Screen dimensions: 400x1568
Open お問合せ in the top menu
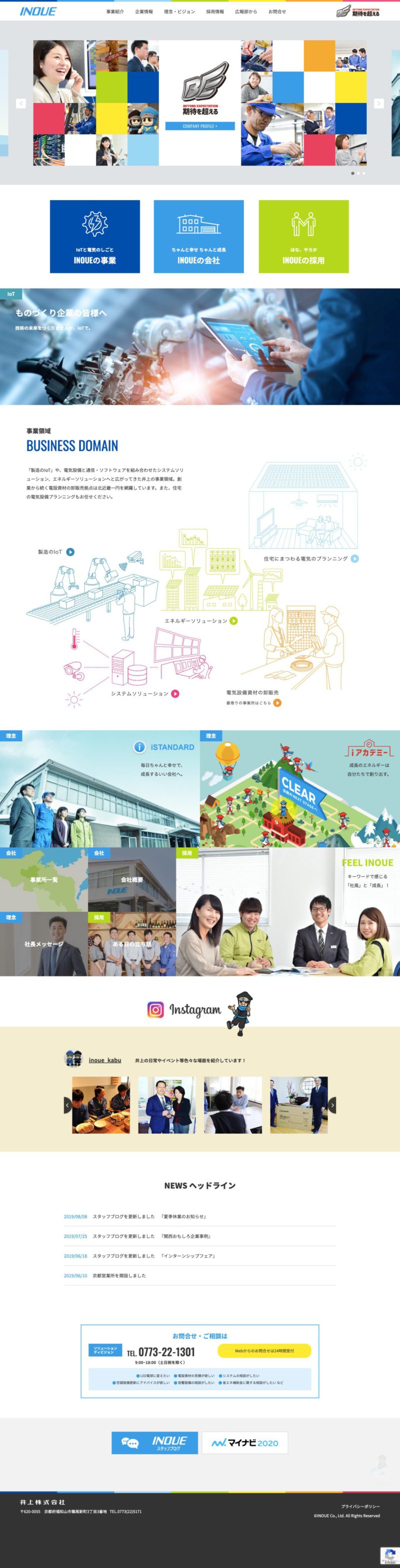277,11
